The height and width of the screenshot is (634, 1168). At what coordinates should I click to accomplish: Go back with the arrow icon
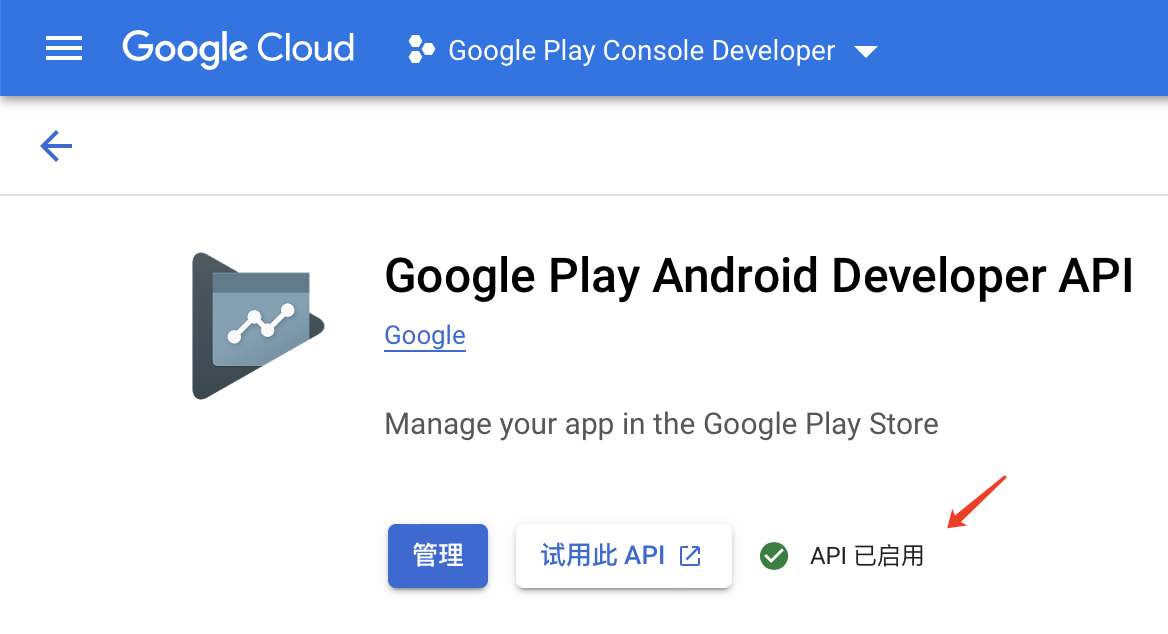pyautogui.click(x=56, y=147)
